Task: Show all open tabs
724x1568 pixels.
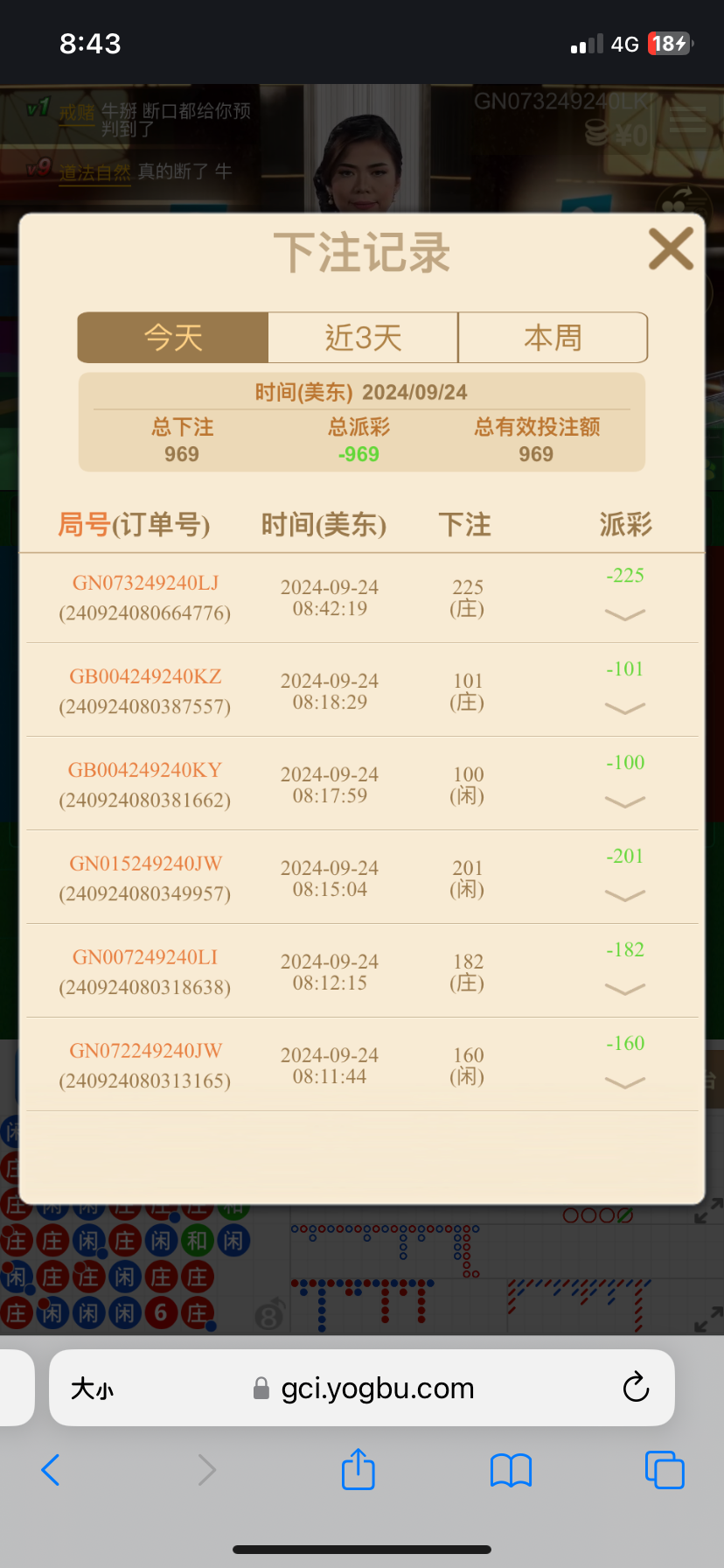Action: [664, 1469]
